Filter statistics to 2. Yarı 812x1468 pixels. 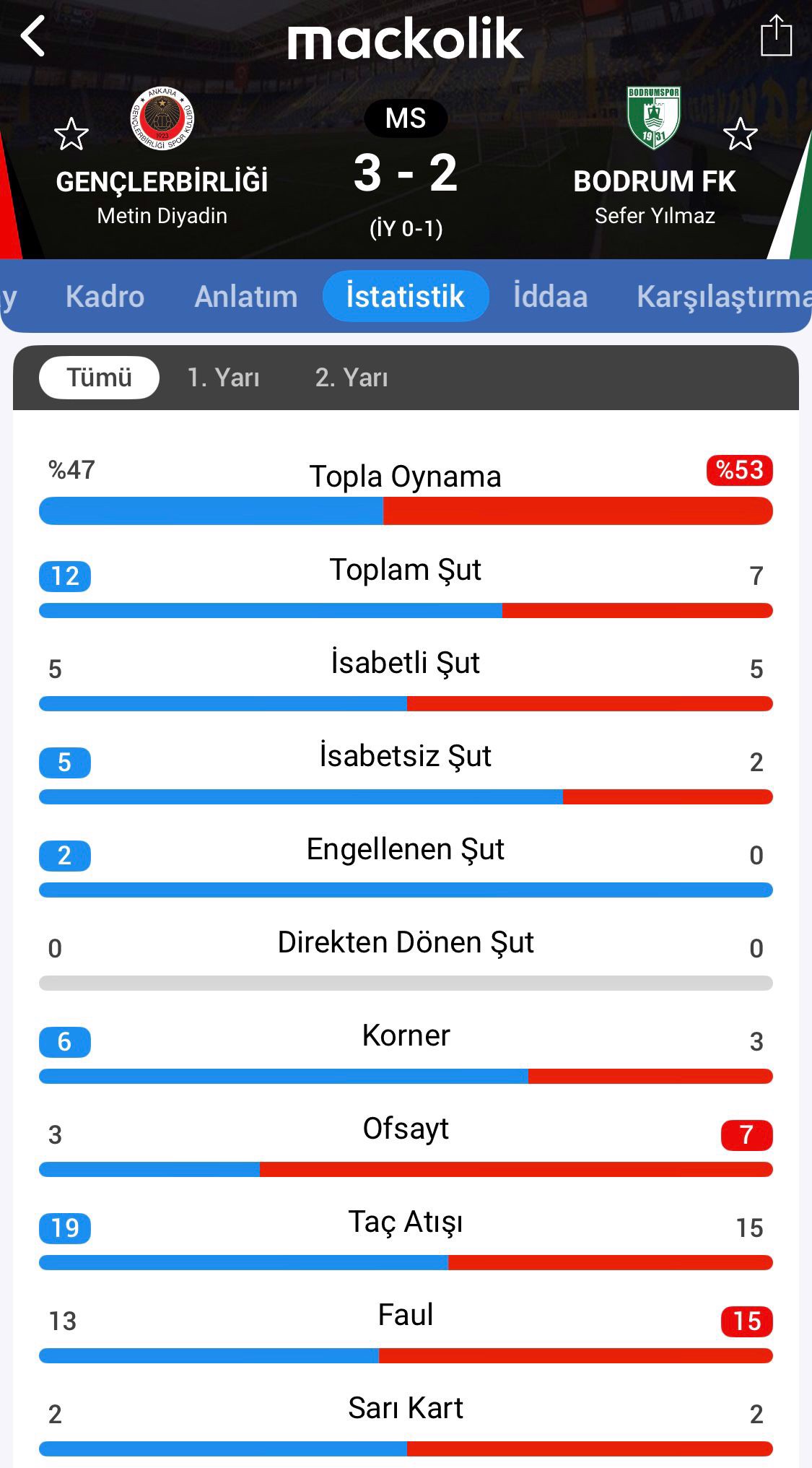click(x=352, y=378)
